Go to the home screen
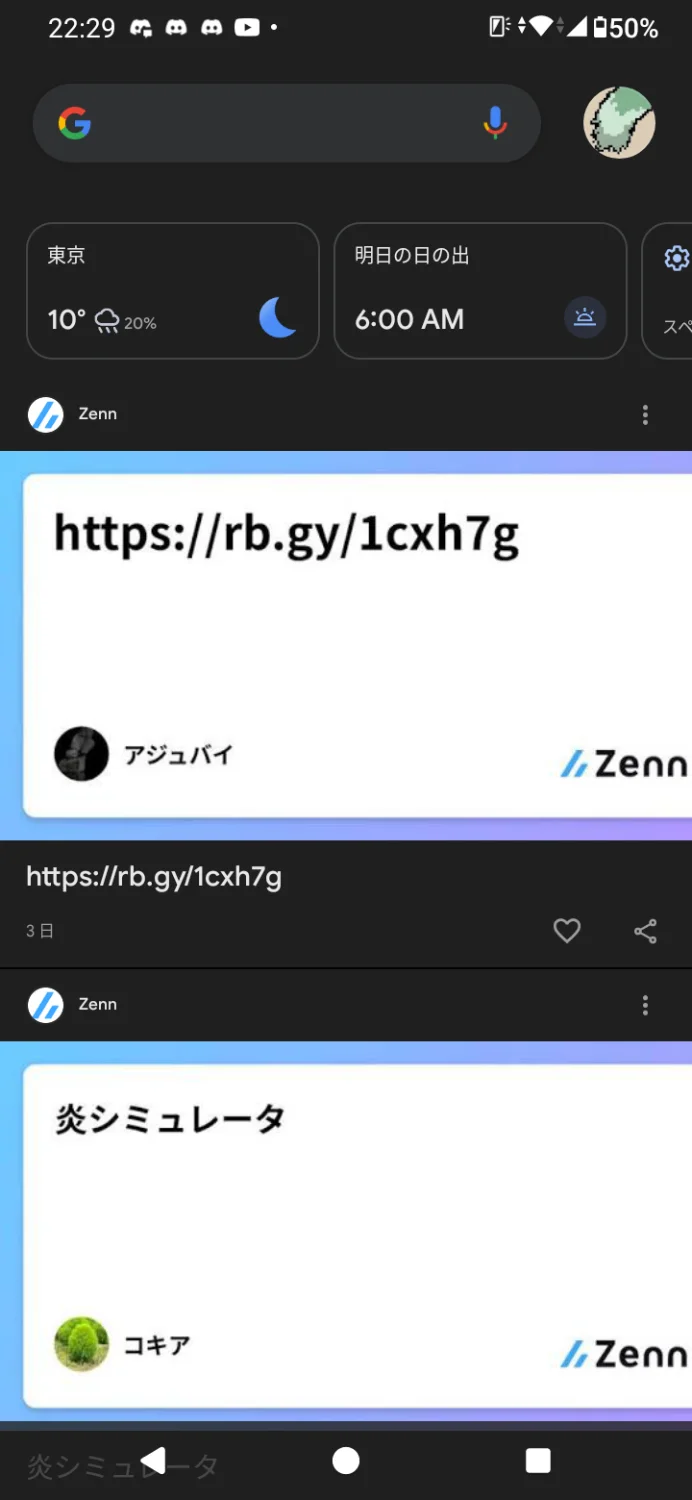Image resolution: width=692 pixels, height=1500 pixels. click(x=346, y=1461)
